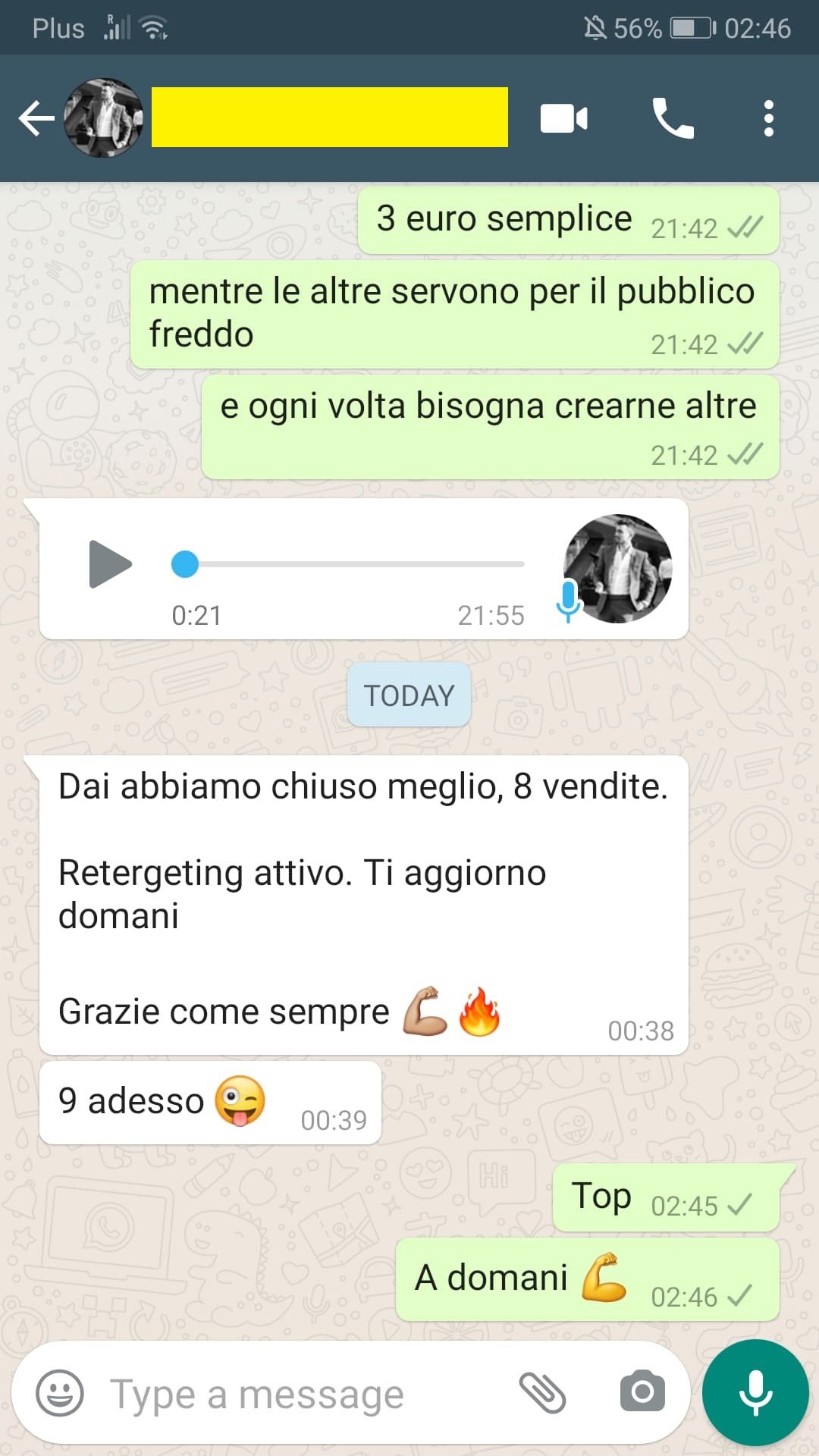Attach a file with the paperclip
The height and width of the screenshot is (1456, 819).
point(542,1393)
